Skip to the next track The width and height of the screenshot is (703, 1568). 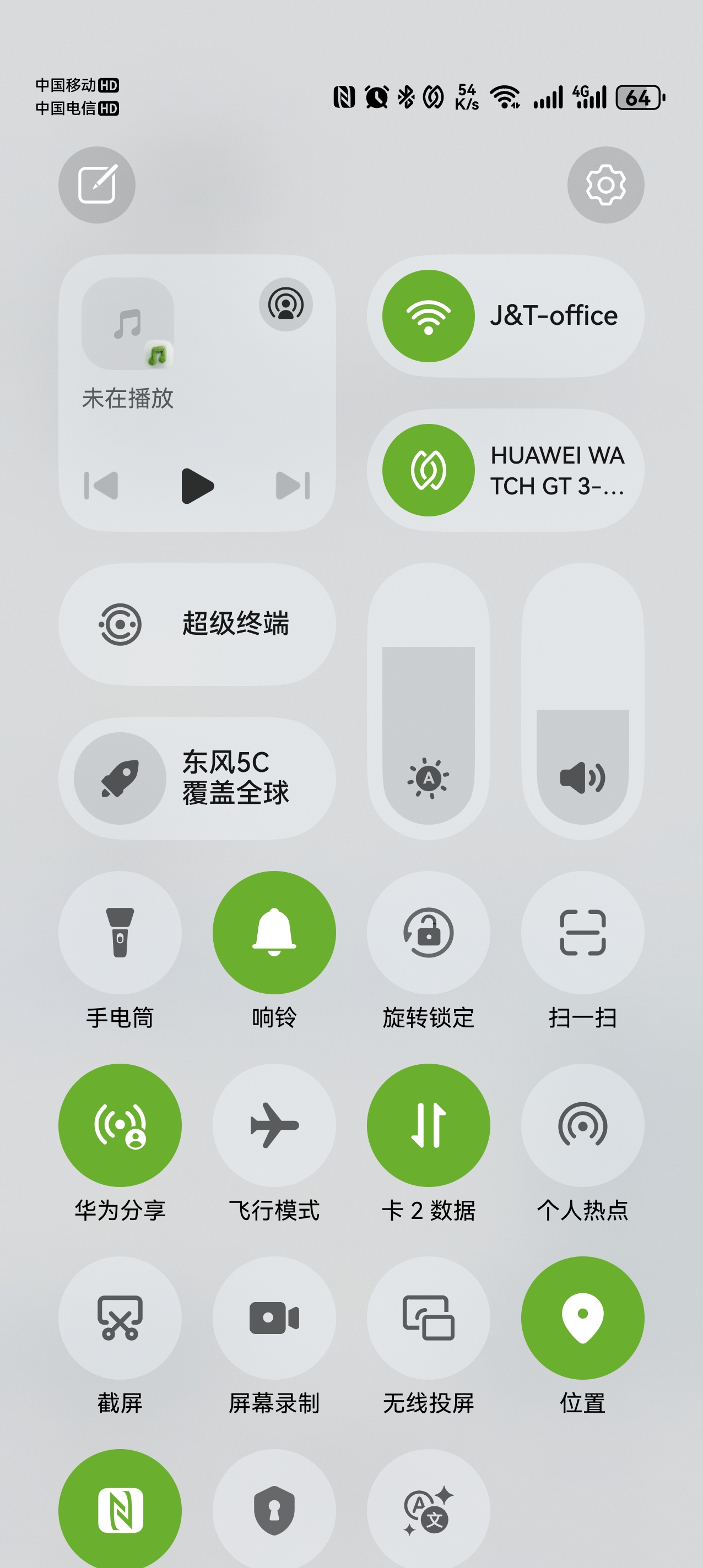293,486
